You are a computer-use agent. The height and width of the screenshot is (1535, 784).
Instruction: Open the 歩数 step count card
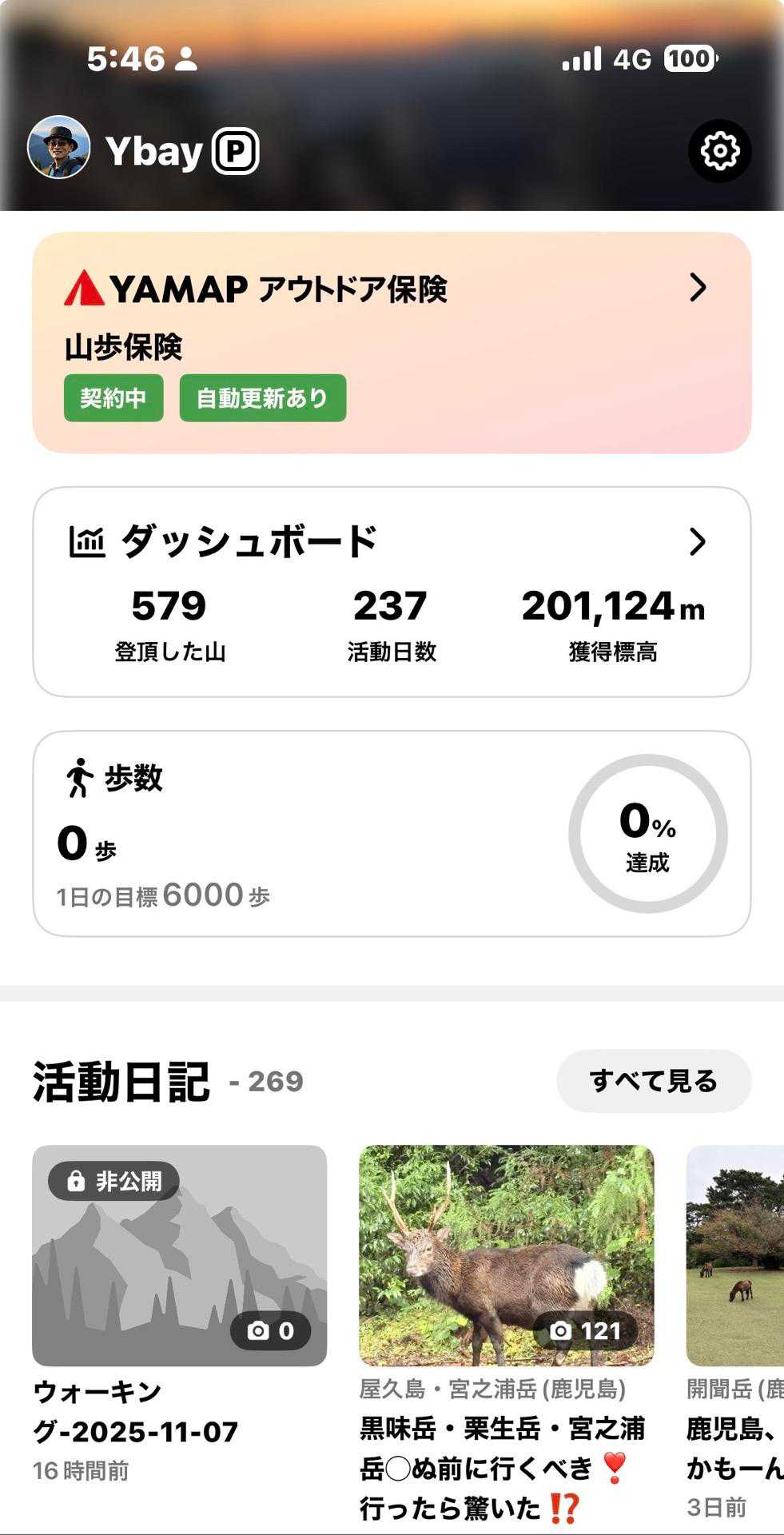[x=392, y=833]
